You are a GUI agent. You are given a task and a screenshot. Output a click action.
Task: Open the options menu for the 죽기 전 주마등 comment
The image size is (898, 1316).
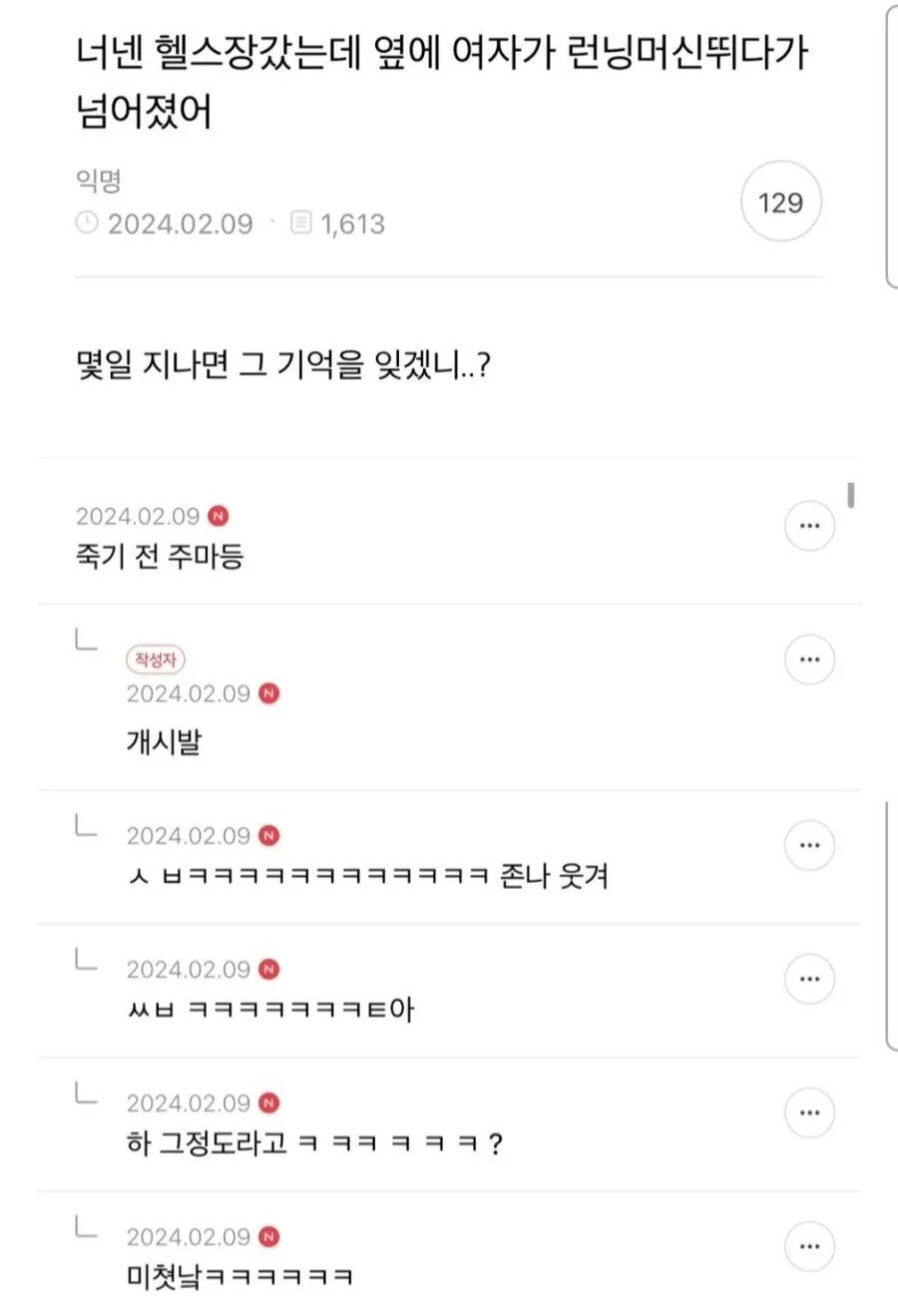[x=811, y=525]
